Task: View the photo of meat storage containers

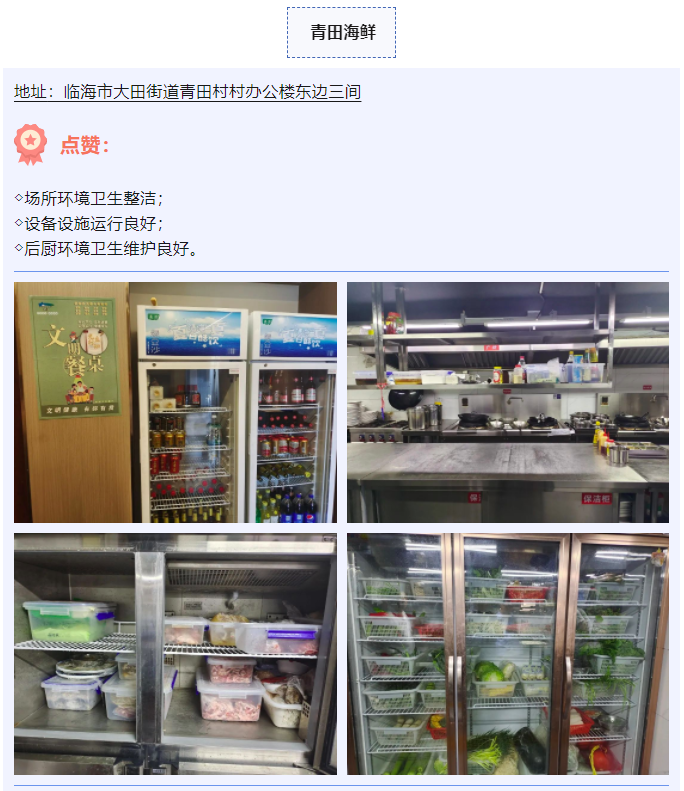Action: pyautogui.click(x=175, y=654)
